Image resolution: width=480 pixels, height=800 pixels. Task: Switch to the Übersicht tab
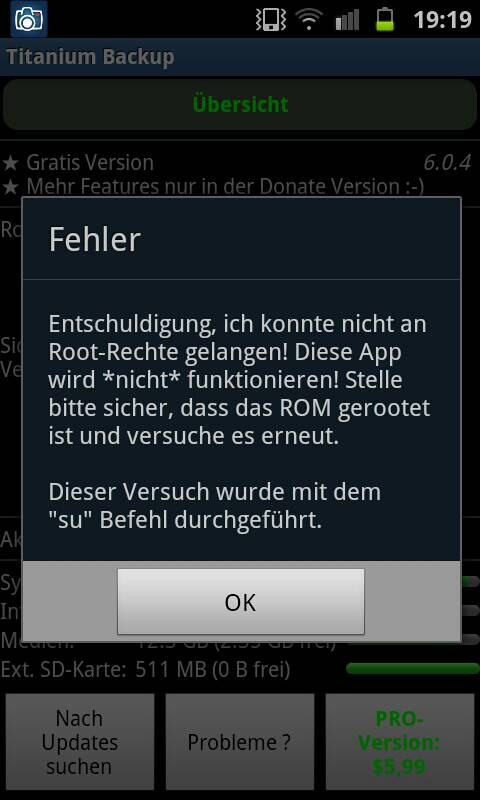[240, 105]
